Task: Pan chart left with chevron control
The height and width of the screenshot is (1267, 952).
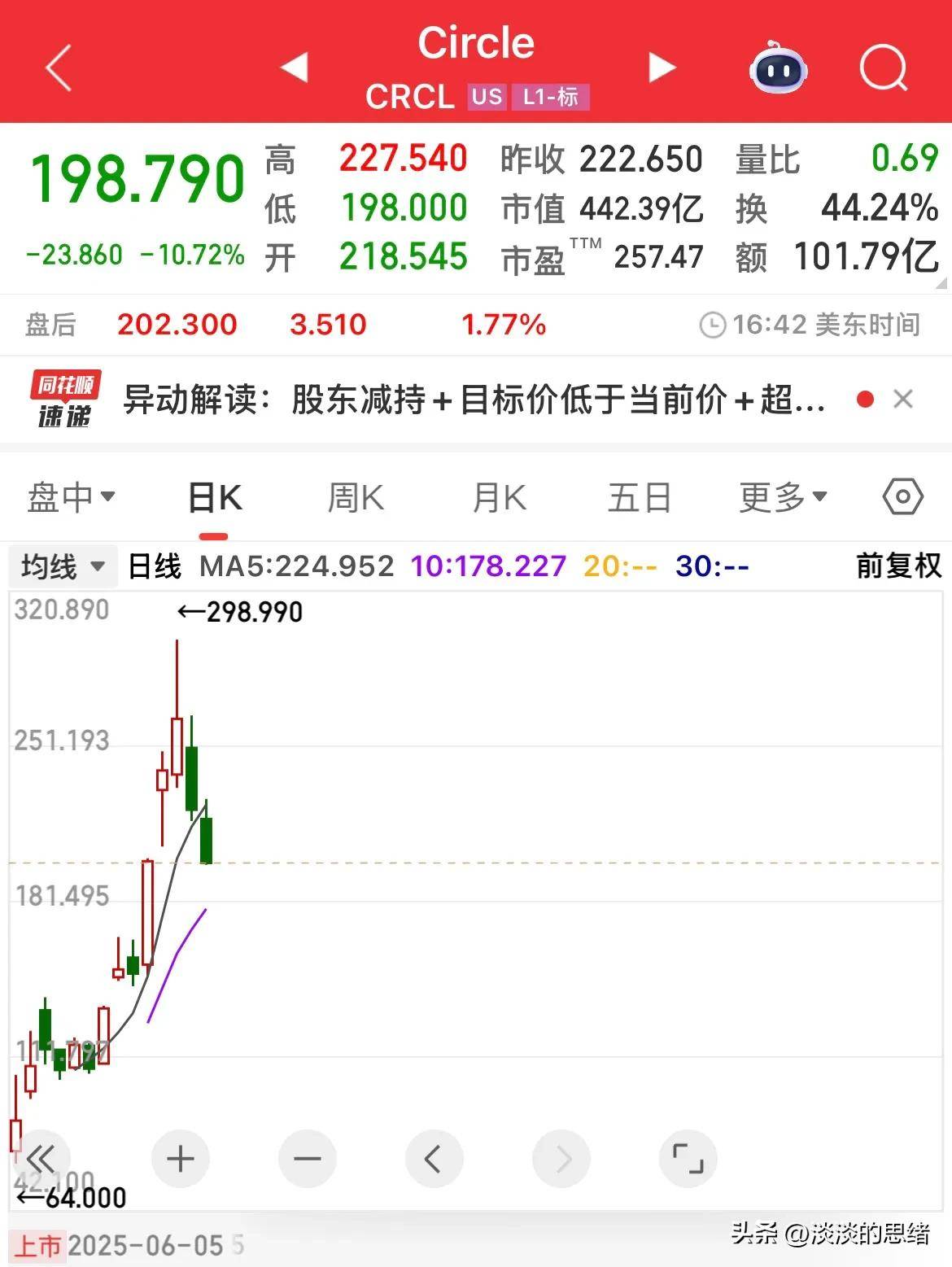Action: coord(435,1159)
